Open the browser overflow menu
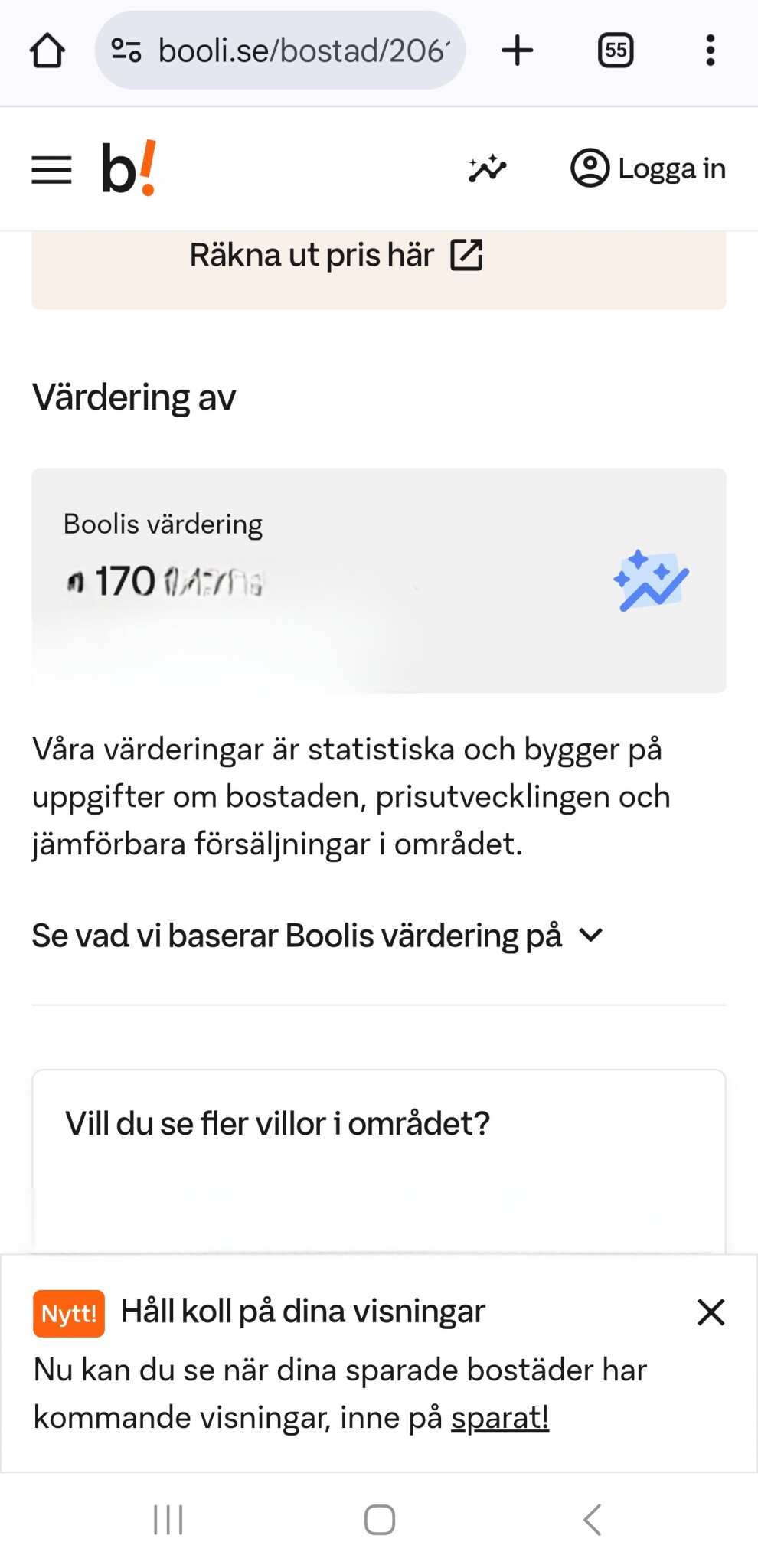 coord(711,51)
